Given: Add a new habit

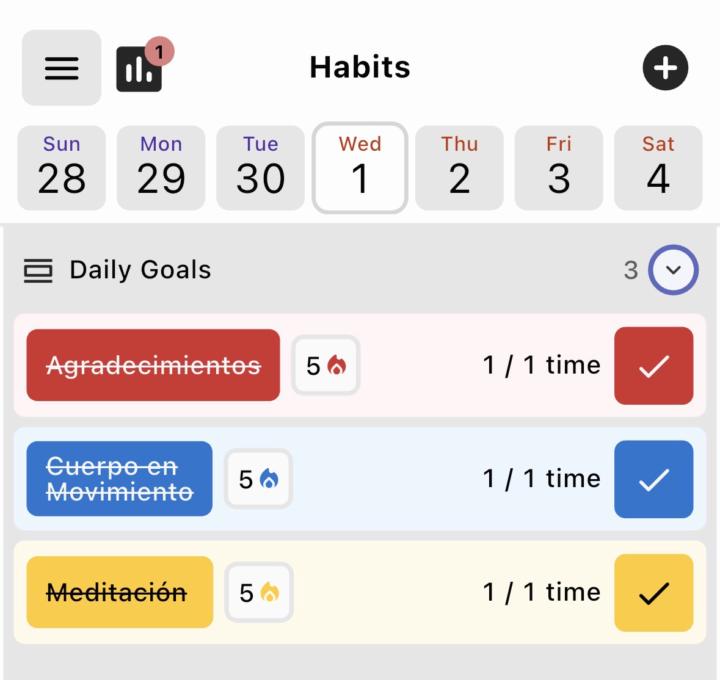Looking at the screenshot, I should coord(665,68).
